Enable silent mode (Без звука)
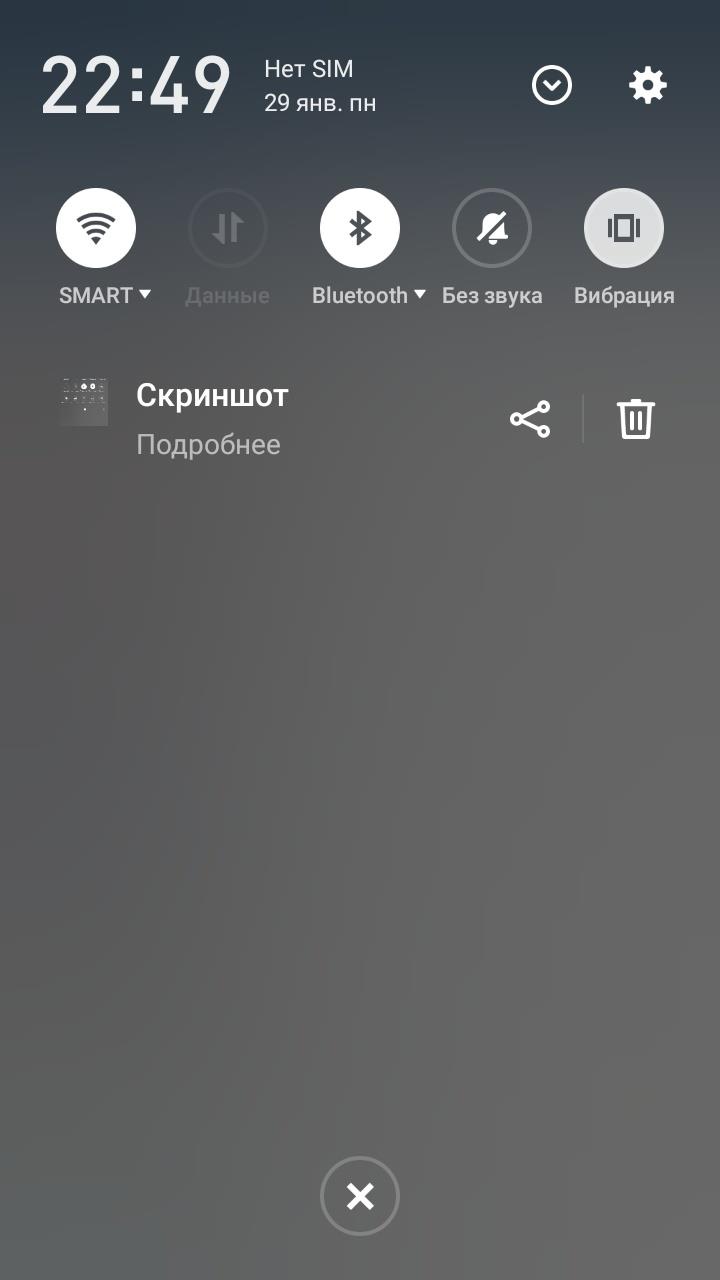The height and width of the screenshot is (1280, 720). click(x=492, y=228)
